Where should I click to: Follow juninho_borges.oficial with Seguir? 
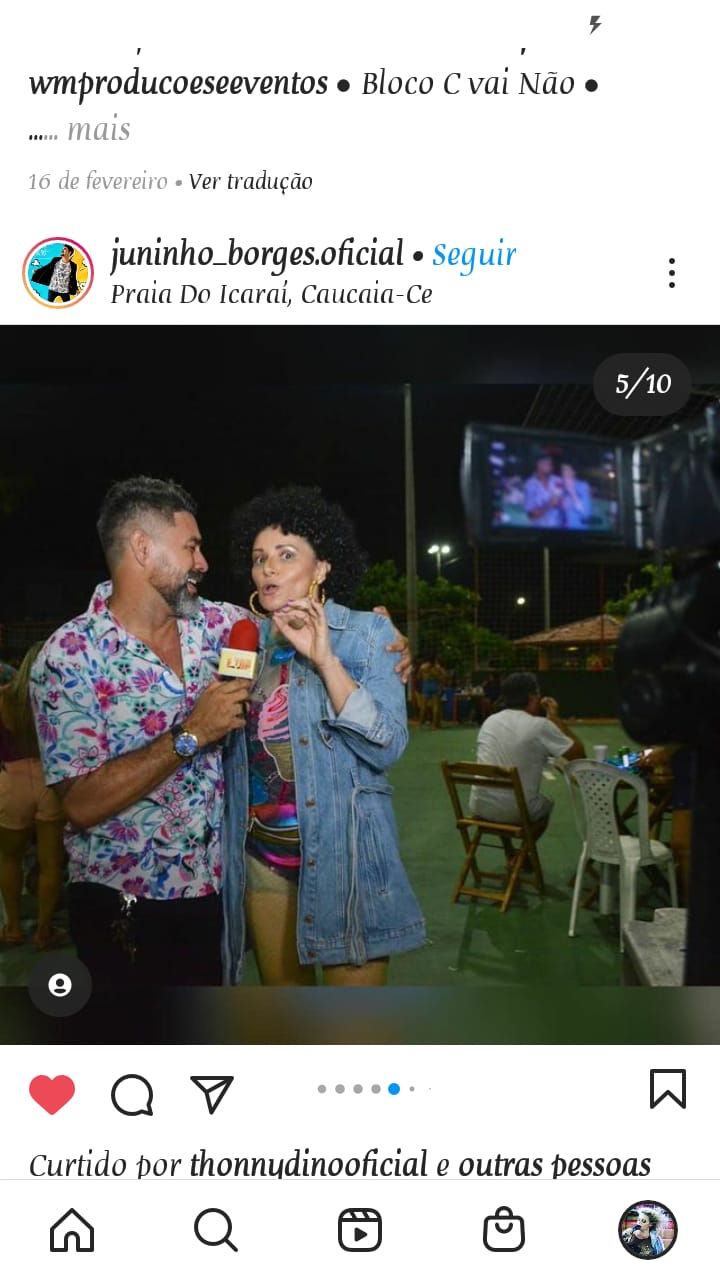tap(474, 255)
